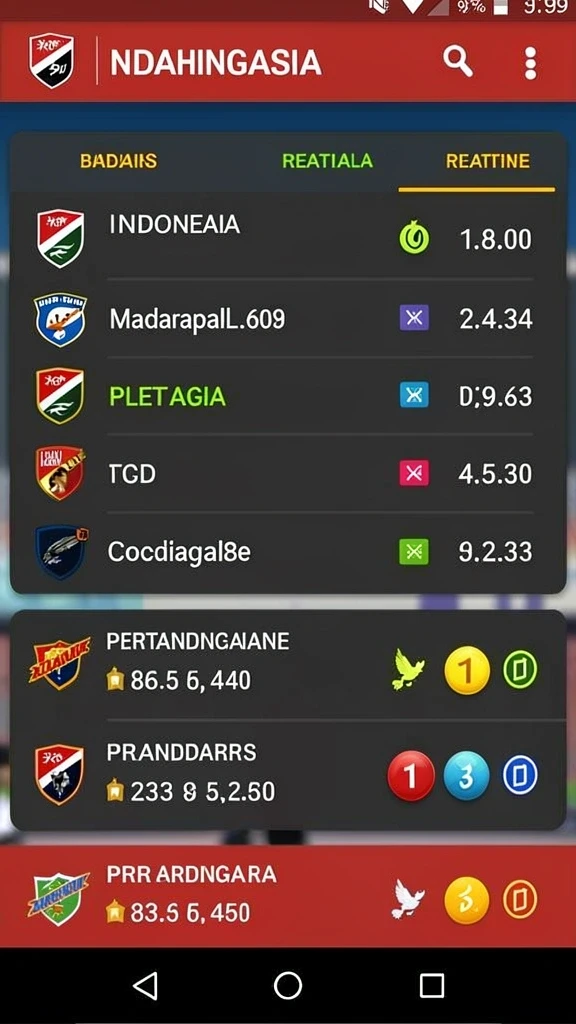The width and height of the screenshot is (576, 1024).
Task: Go to the home screen
Action: 288,985
